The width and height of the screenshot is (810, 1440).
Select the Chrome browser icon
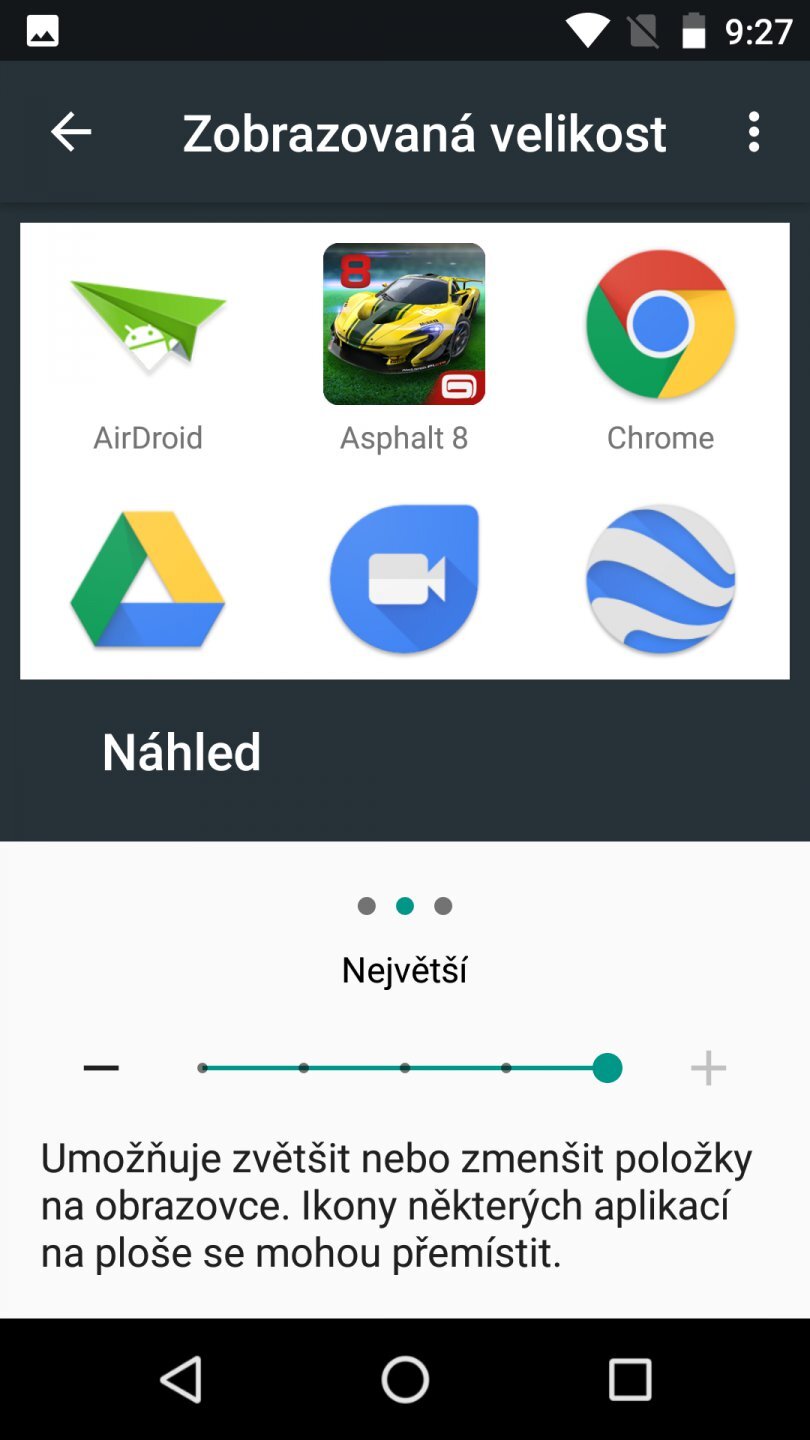tap(660, 322)
